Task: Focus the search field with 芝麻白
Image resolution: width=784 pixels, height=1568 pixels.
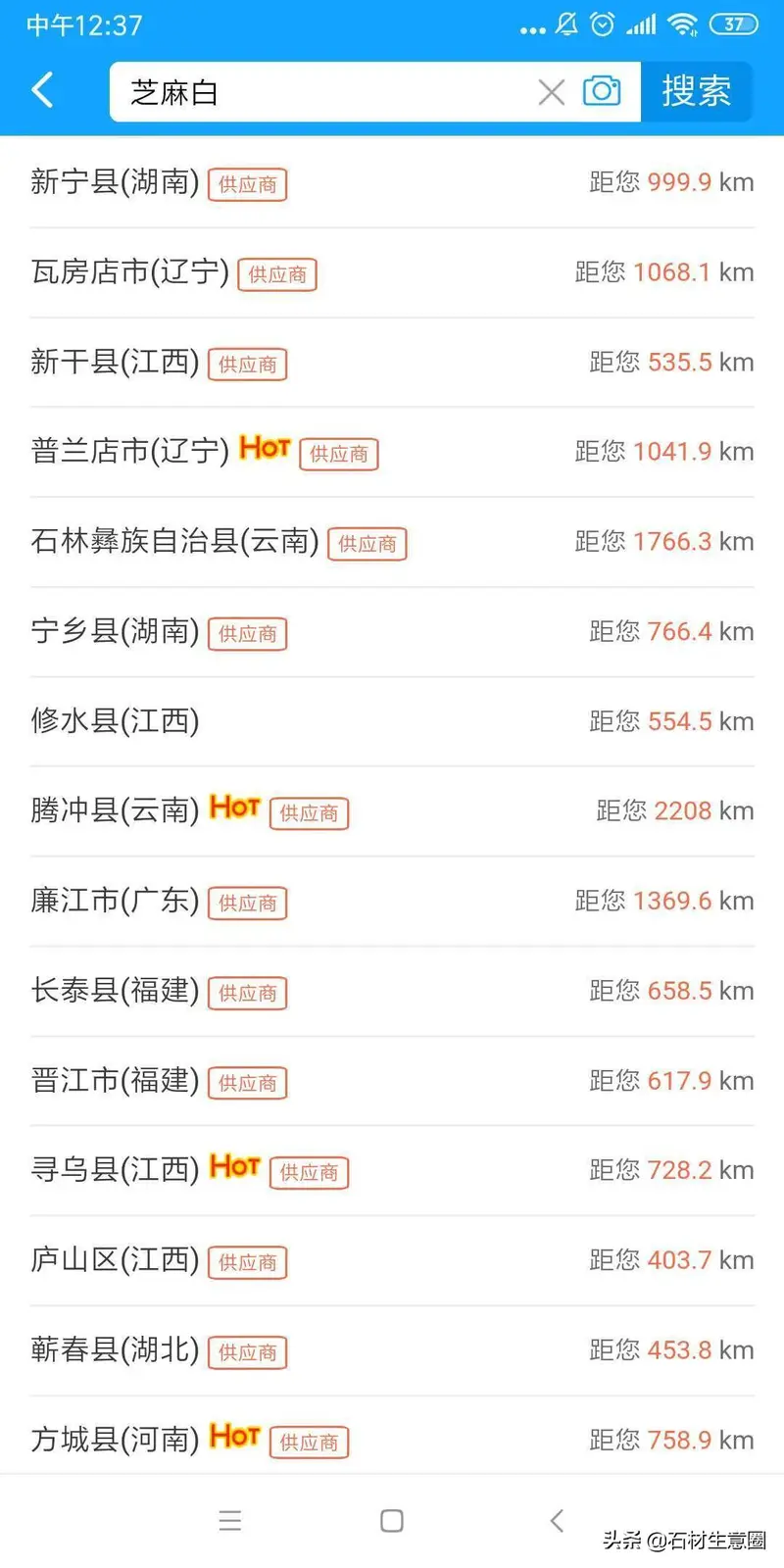Action: coord(325,92)
